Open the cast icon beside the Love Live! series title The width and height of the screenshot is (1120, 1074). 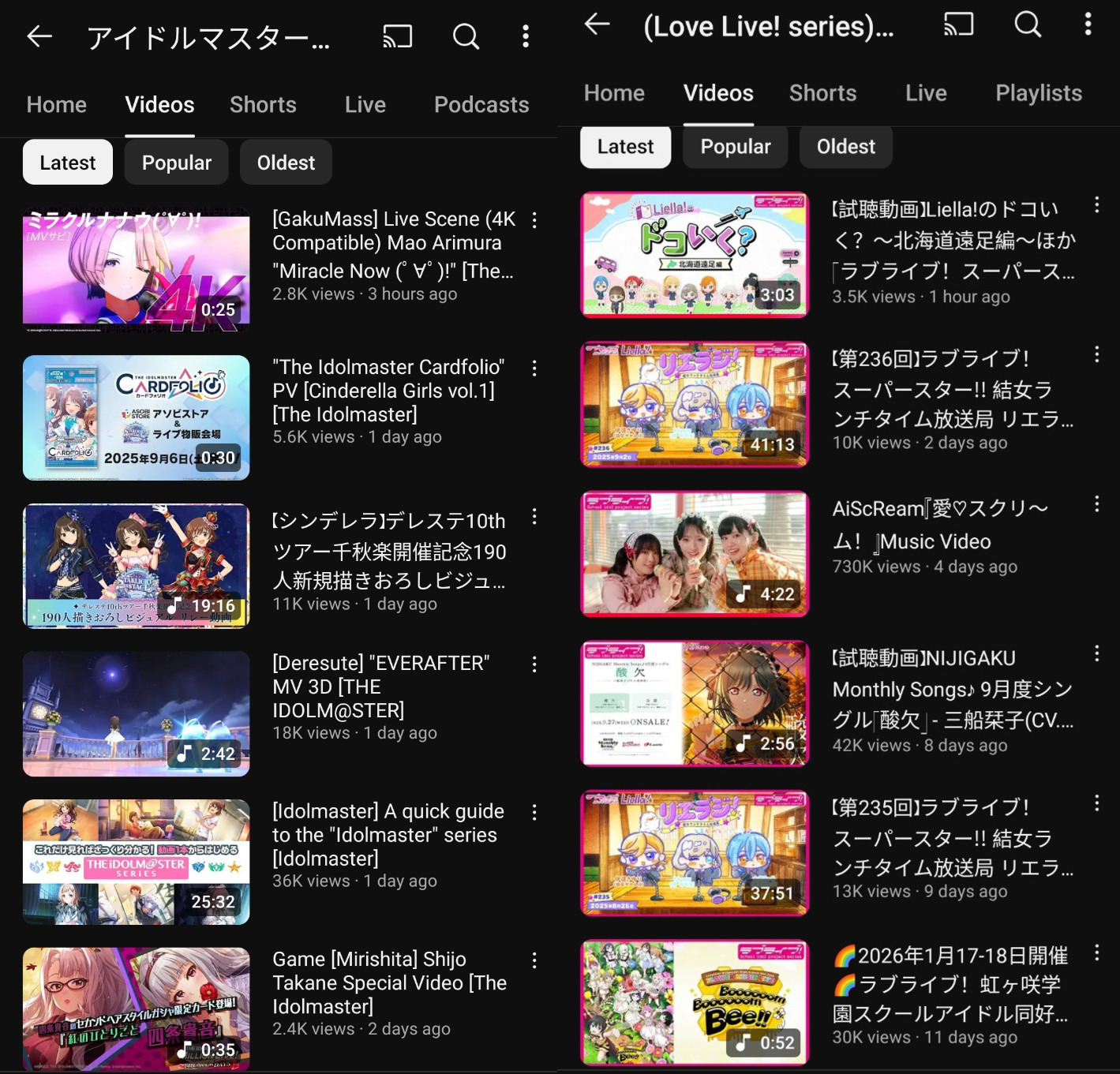[958, 25]
